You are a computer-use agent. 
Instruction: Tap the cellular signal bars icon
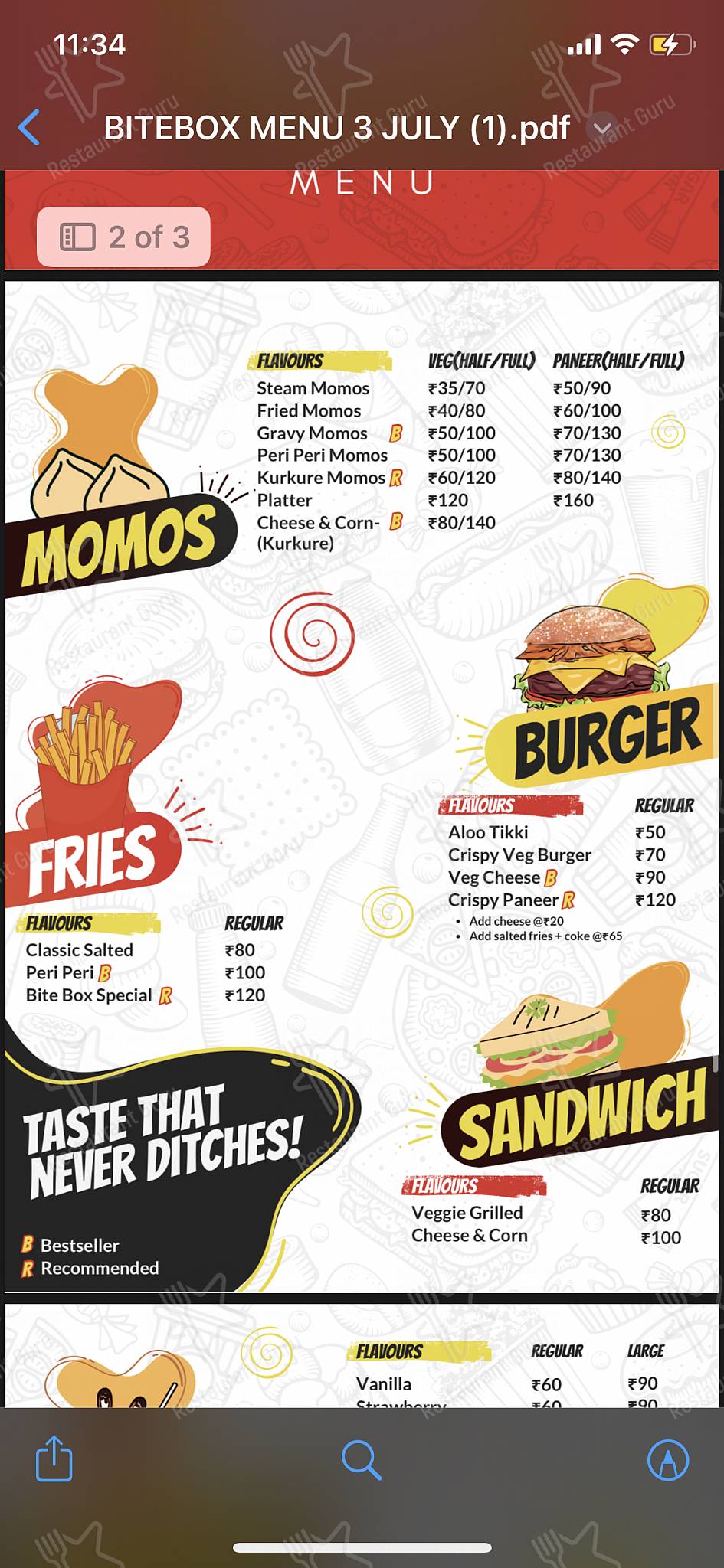point(585,44)
